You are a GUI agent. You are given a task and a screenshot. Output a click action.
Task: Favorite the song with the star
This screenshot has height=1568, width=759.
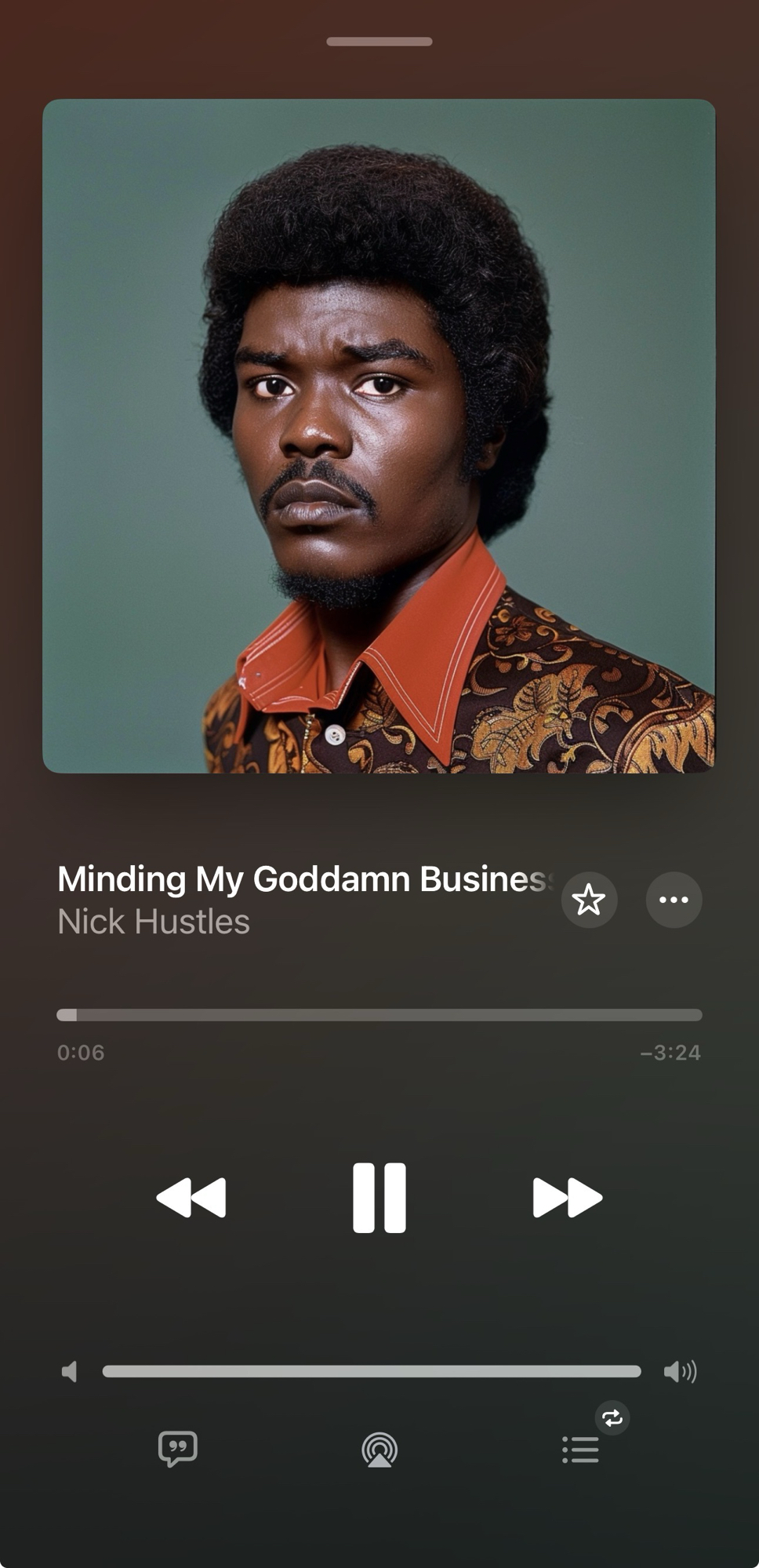pos(589,900)
